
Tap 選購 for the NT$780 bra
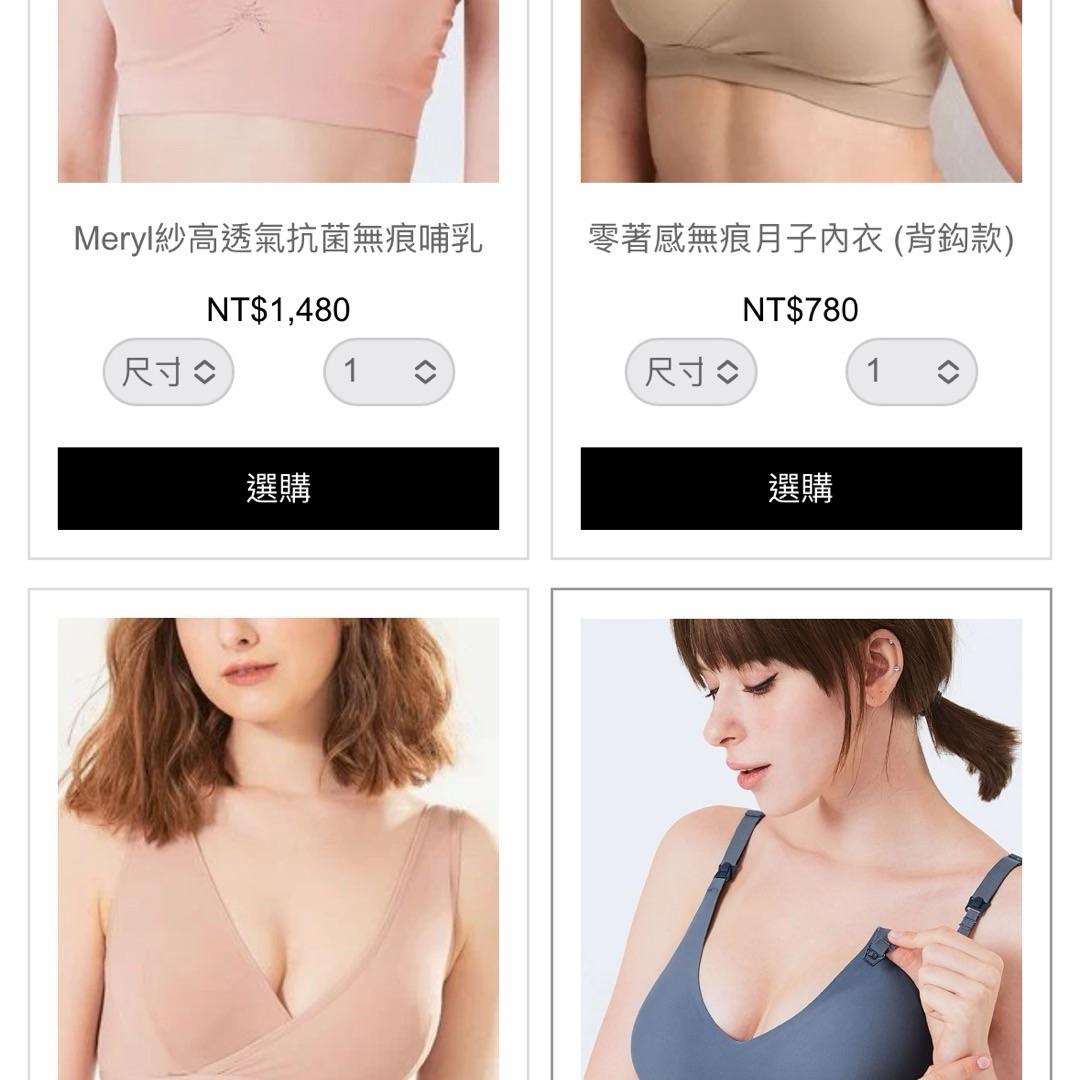[x=801, y=488]
